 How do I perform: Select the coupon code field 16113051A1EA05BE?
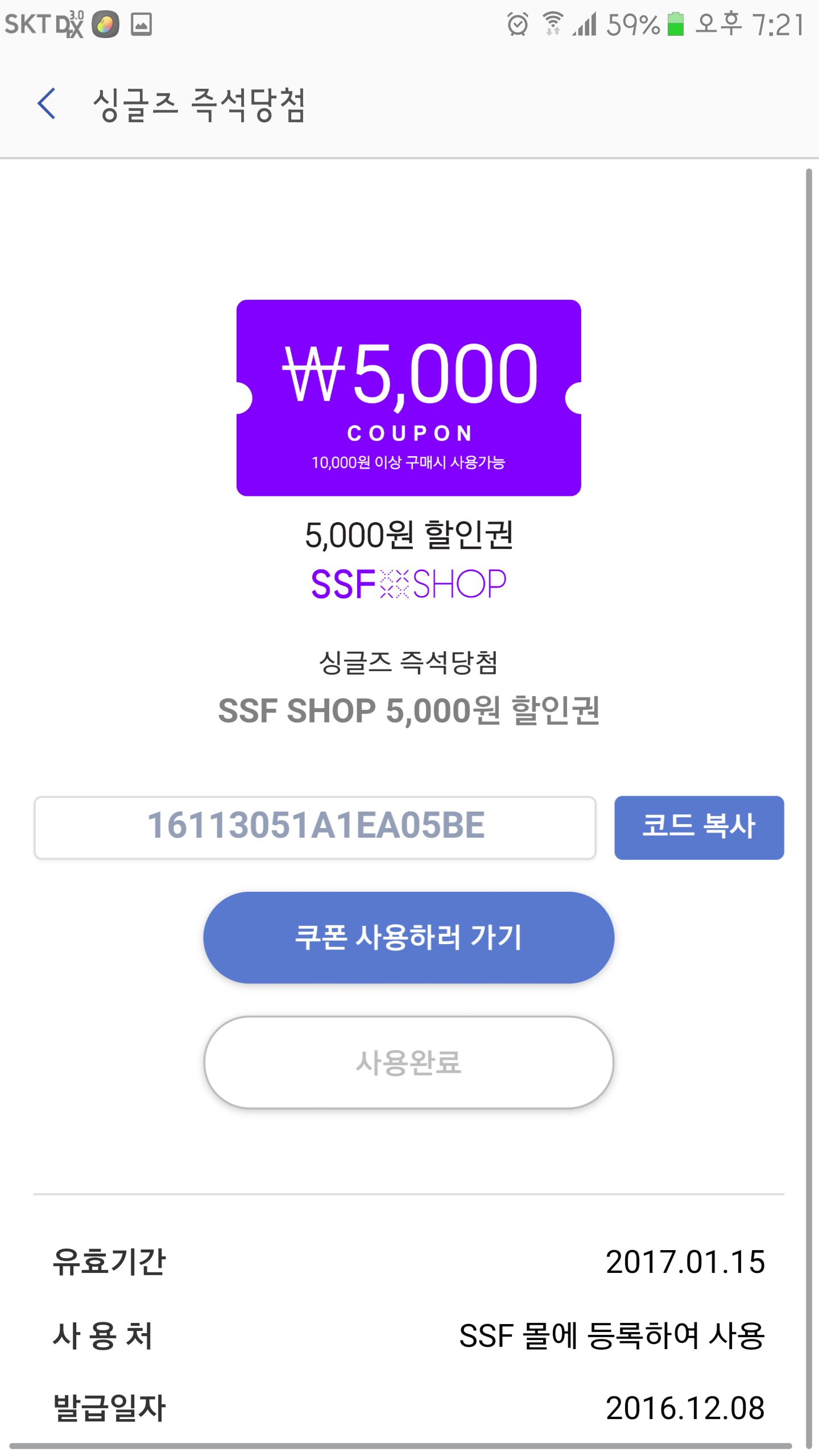coord(315,827)
